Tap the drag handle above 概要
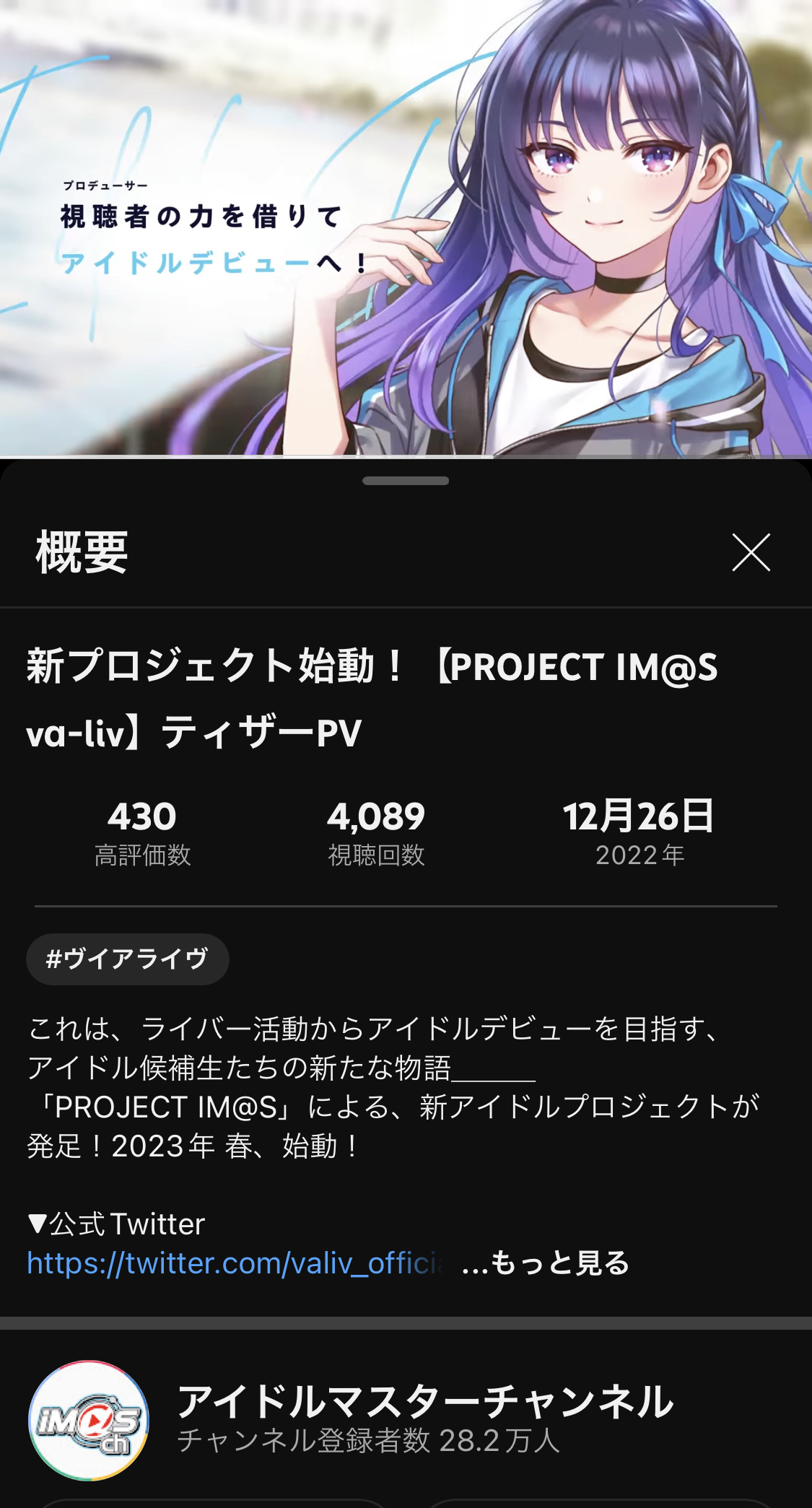 pyautogui.click(x=406, y=481)
